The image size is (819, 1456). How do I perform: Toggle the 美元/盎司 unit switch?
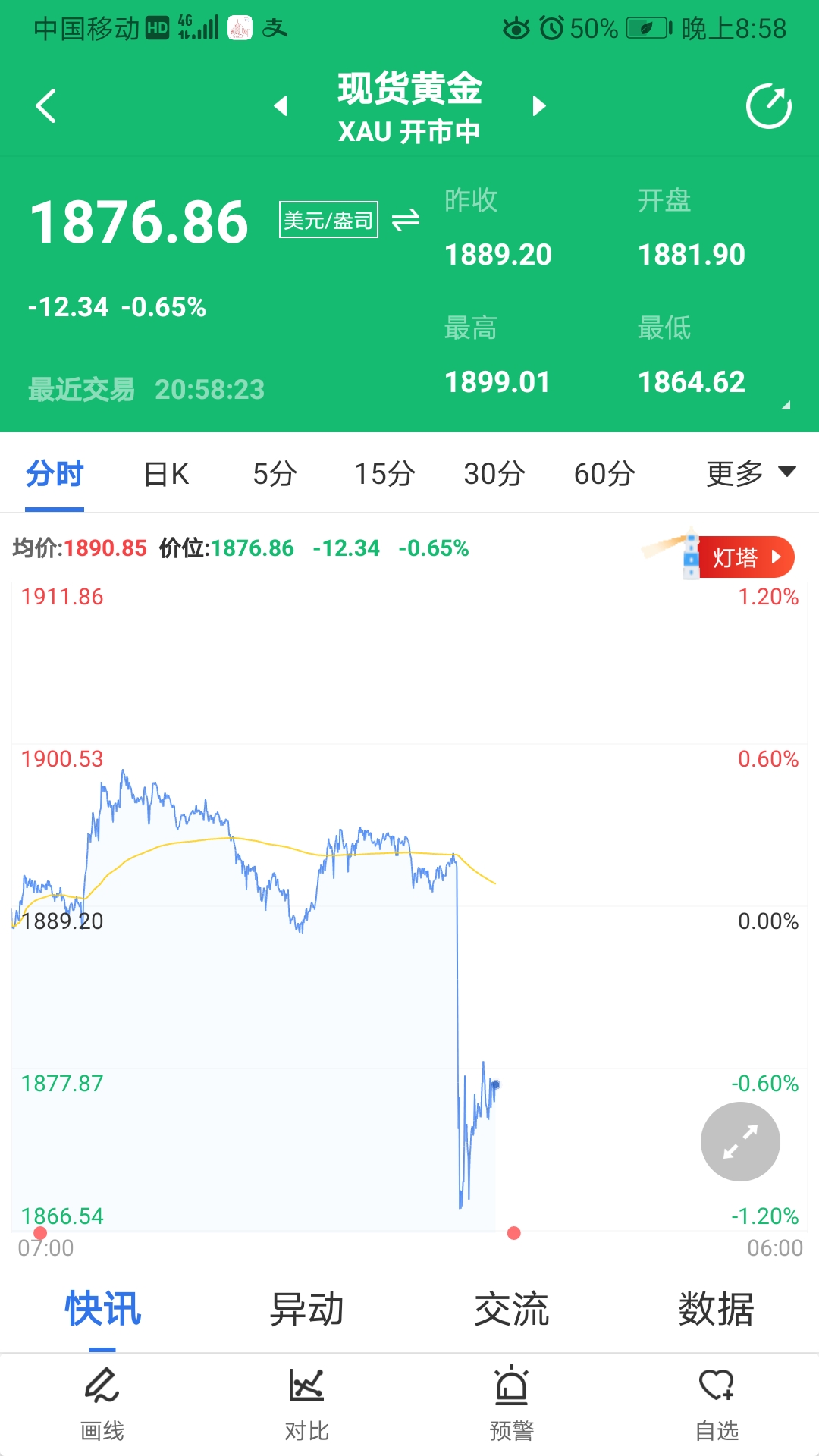tap(405, 220)
